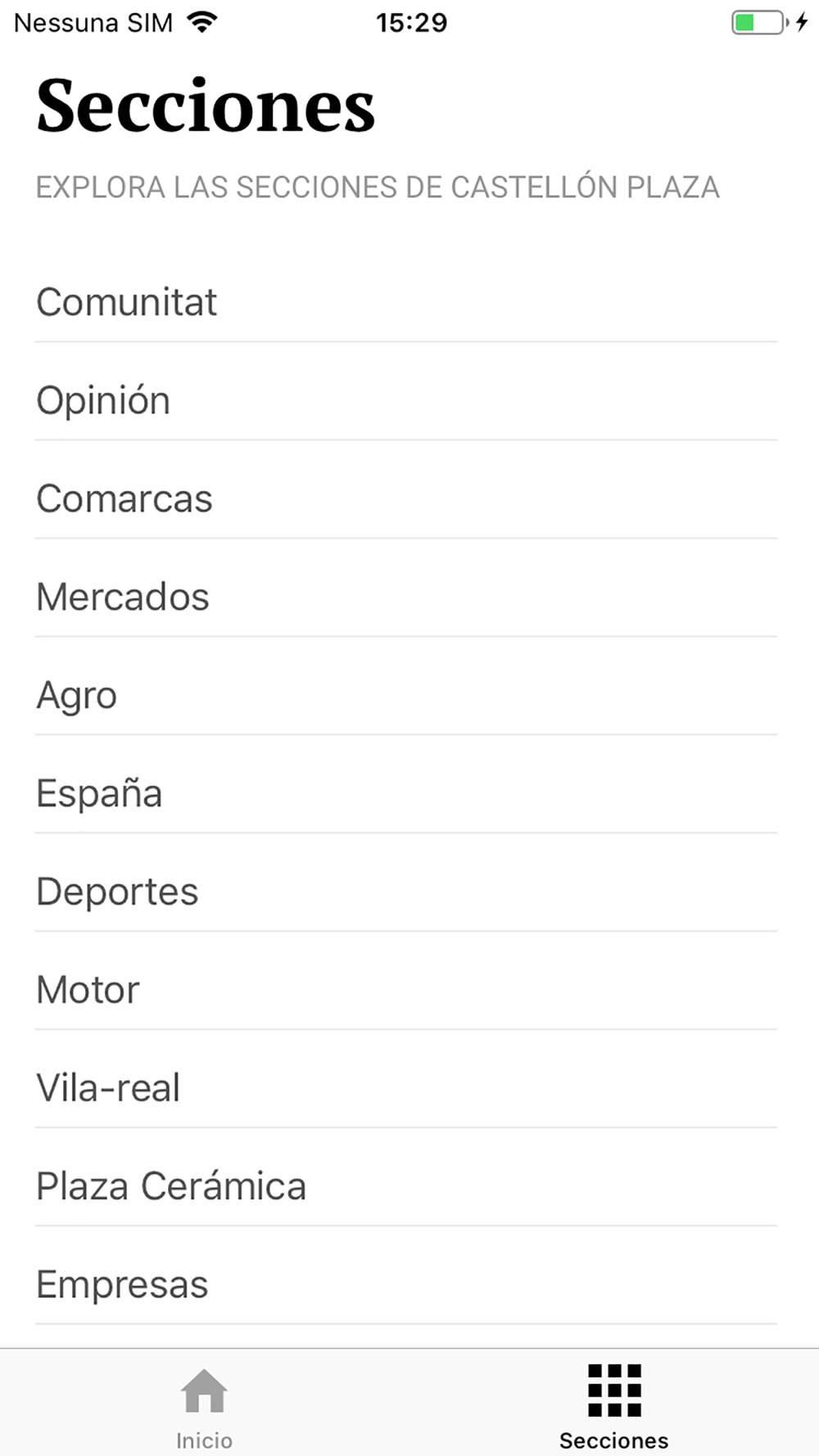This screenshot has height=1456, width=819.
Task: Open the Deportes section
Action: point(406,891)
